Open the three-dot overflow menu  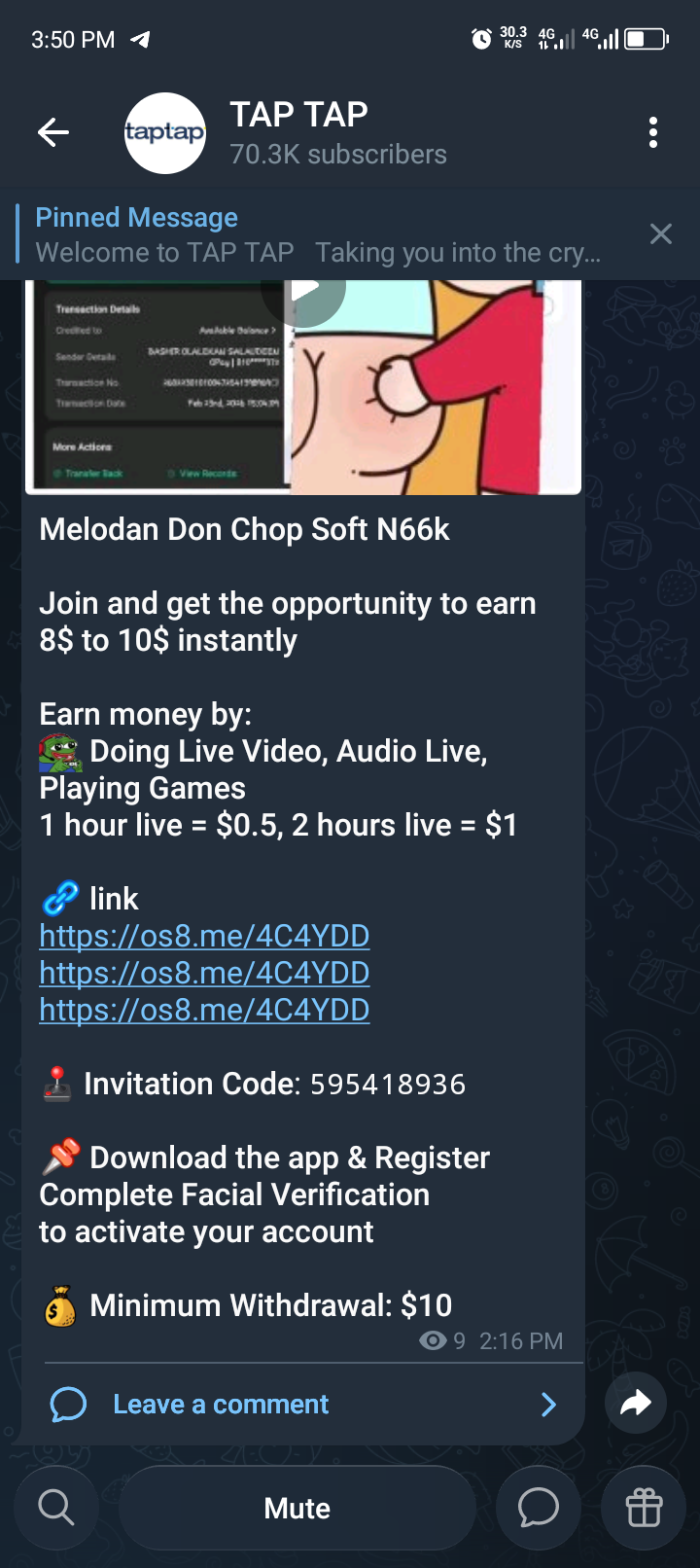[x=653, y=132]
